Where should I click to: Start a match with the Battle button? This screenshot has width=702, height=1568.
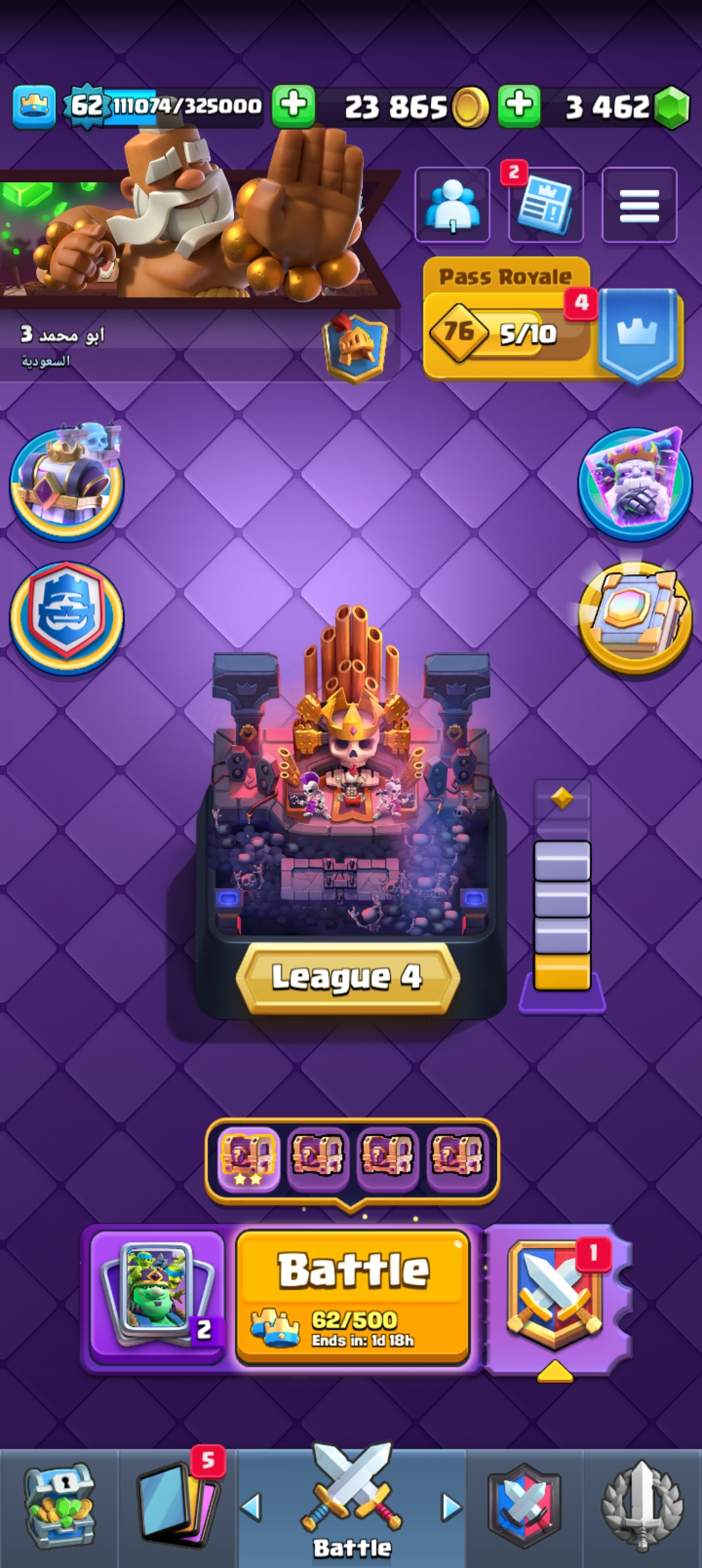coord(353,1296)
